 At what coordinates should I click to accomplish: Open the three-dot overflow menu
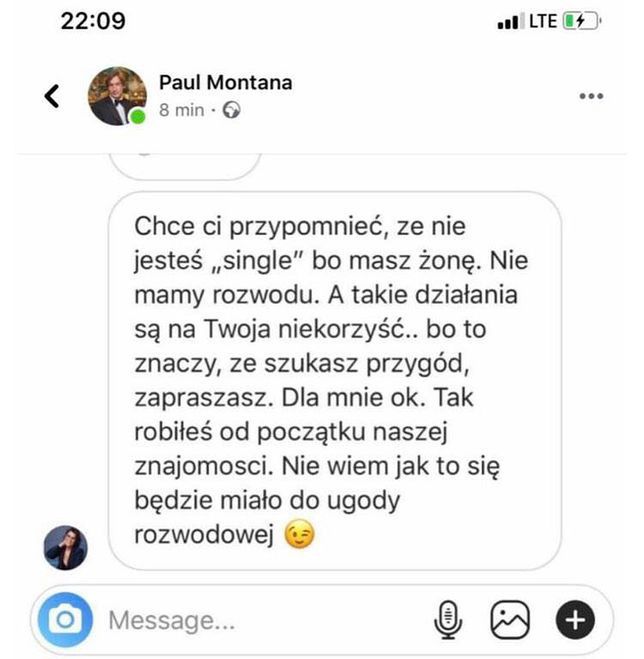(x=591, y=96)
